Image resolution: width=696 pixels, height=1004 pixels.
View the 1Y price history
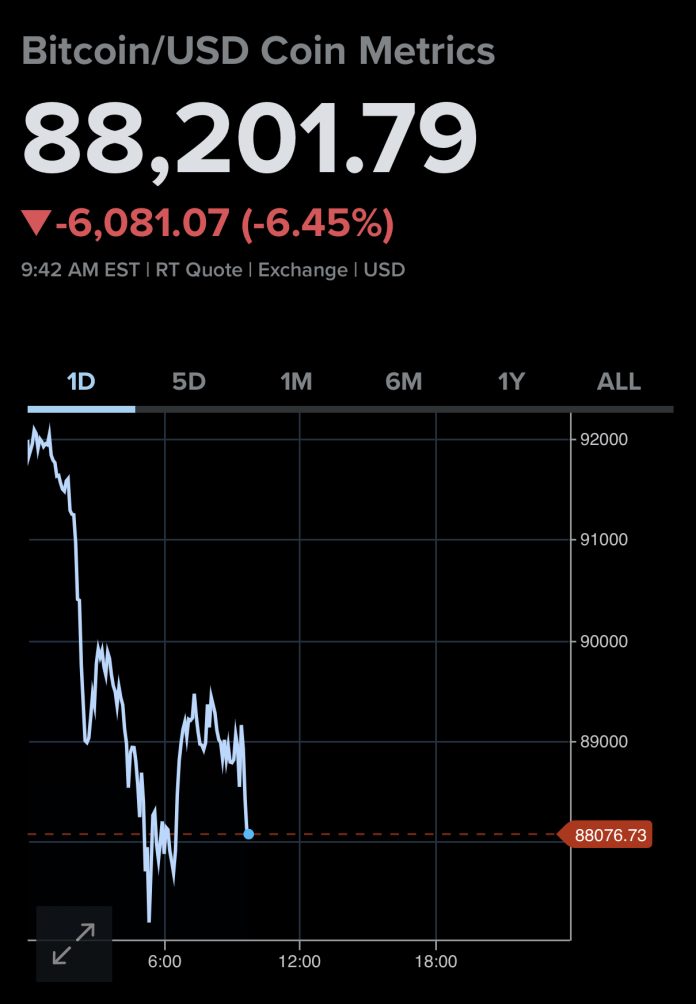[511, 382]
